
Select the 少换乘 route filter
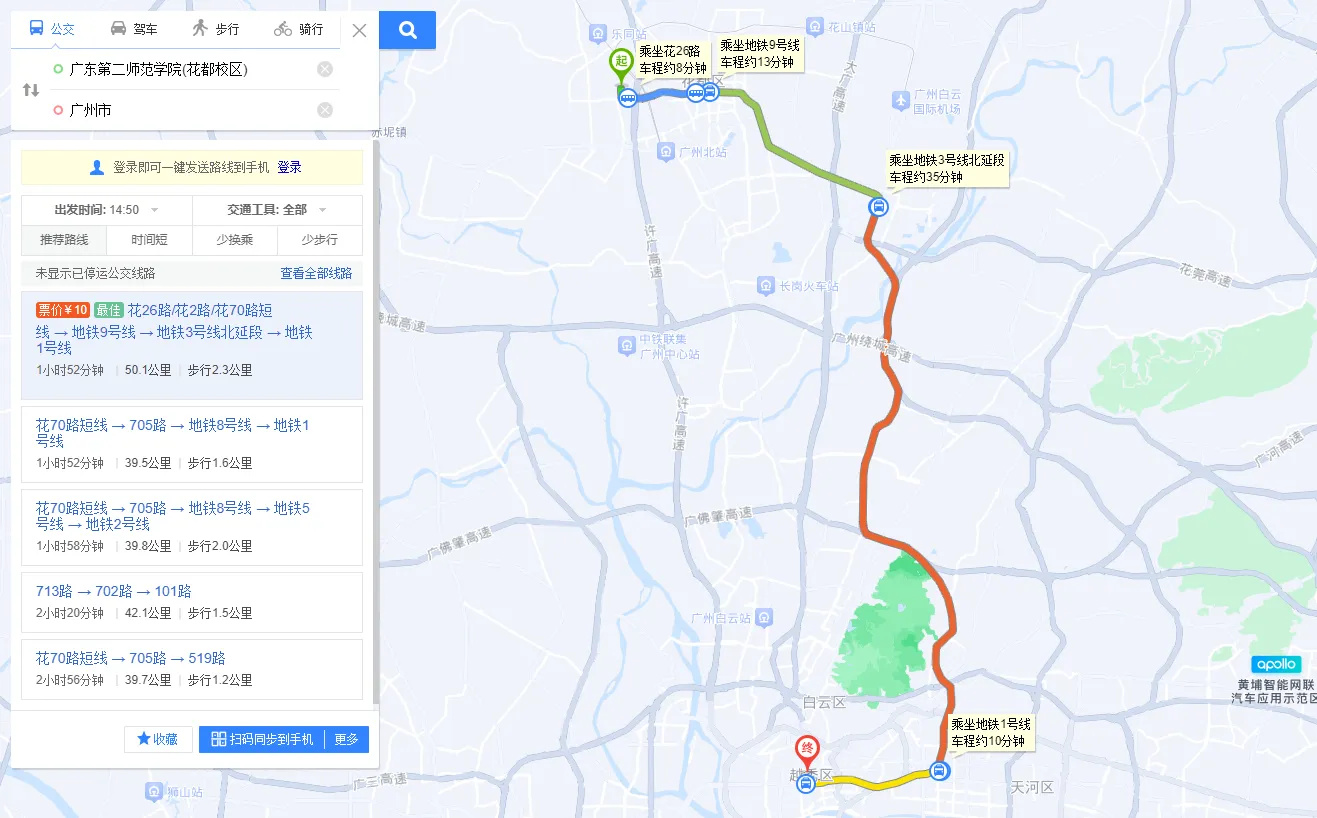point(234,240)
